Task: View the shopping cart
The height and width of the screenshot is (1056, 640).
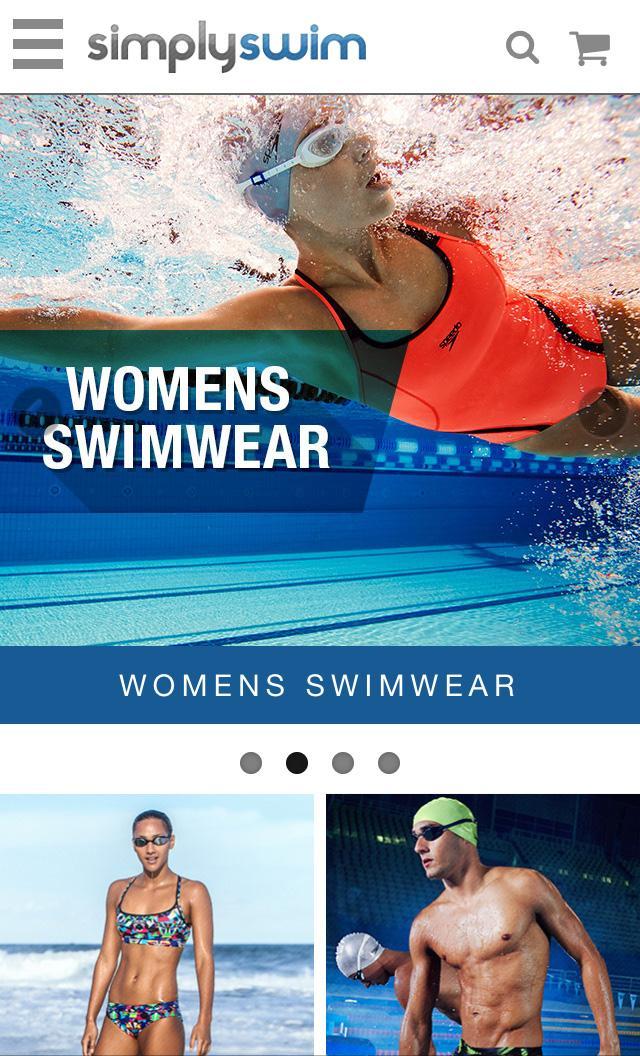Action: click(590, 47)
